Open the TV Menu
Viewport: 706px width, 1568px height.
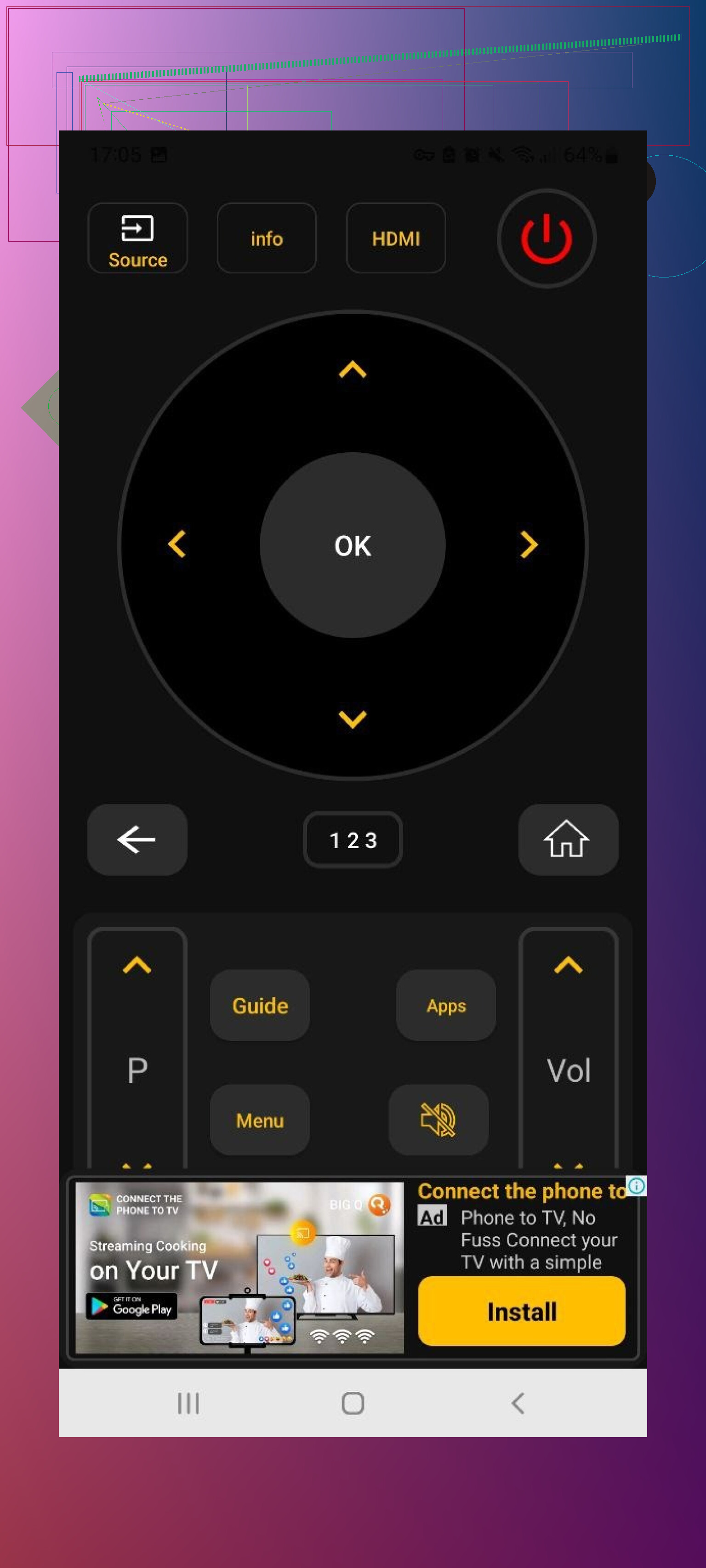point(260,1120)
